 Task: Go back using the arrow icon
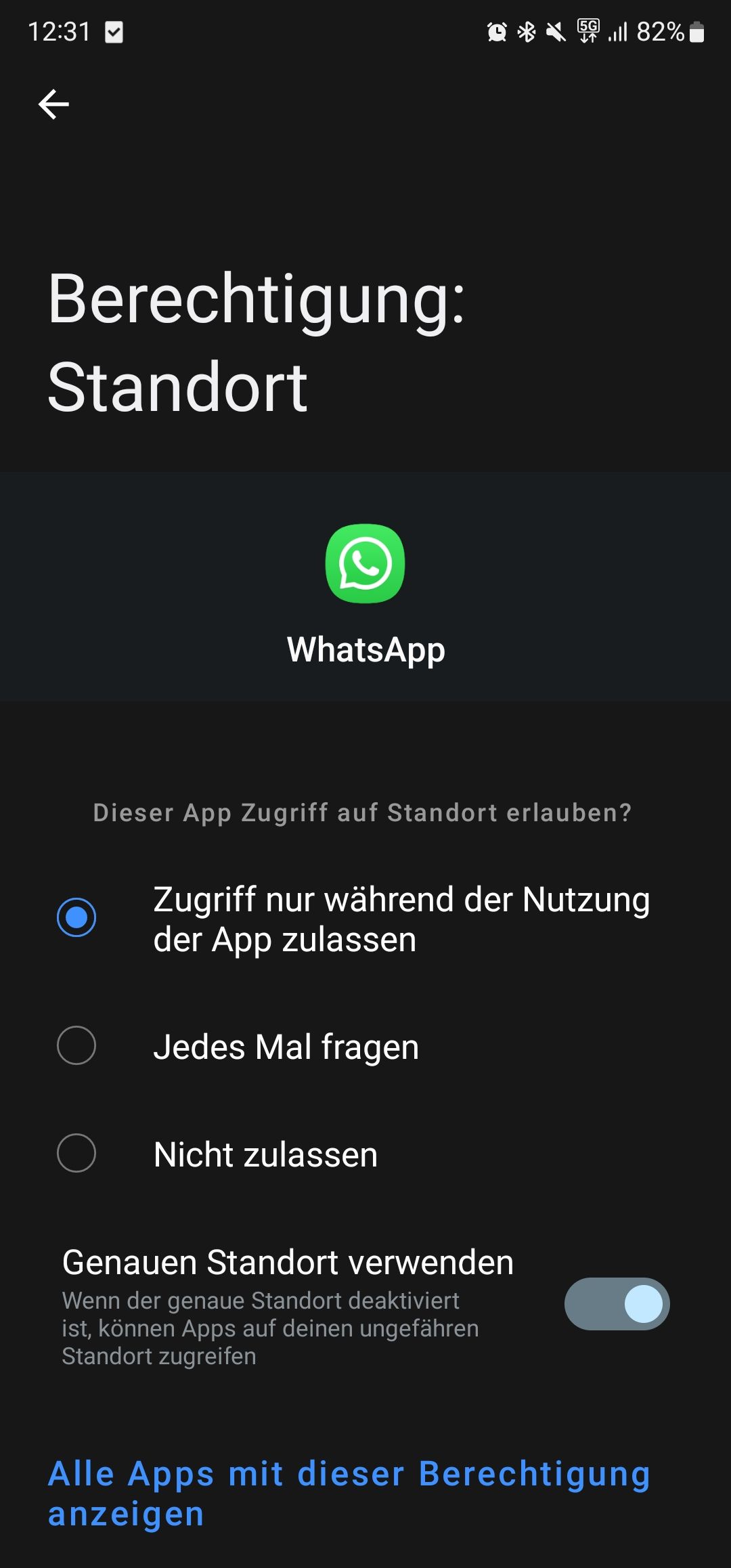click(x=54, y=104)
